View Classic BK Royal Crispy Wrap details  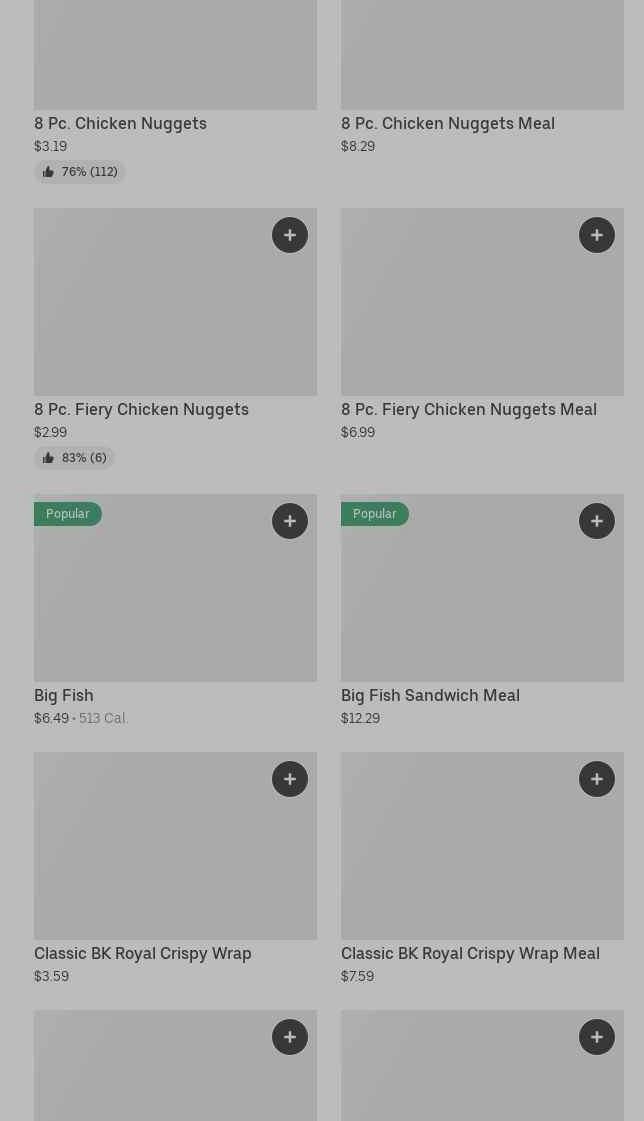point(142,953)
